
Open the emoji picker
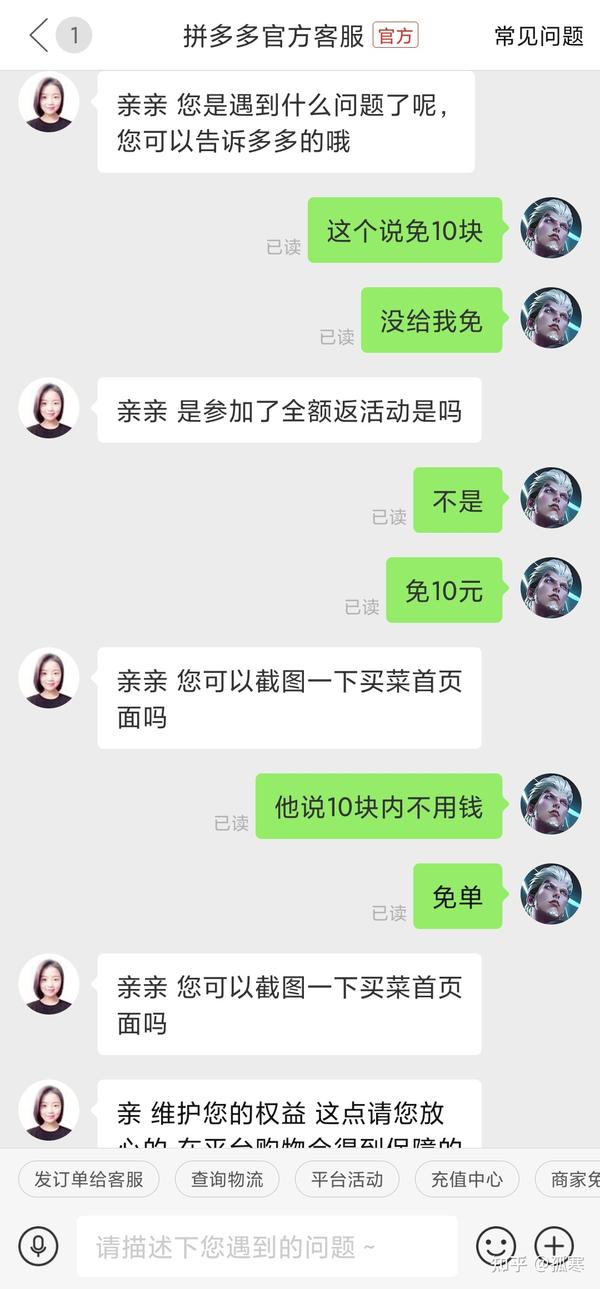495,1245
